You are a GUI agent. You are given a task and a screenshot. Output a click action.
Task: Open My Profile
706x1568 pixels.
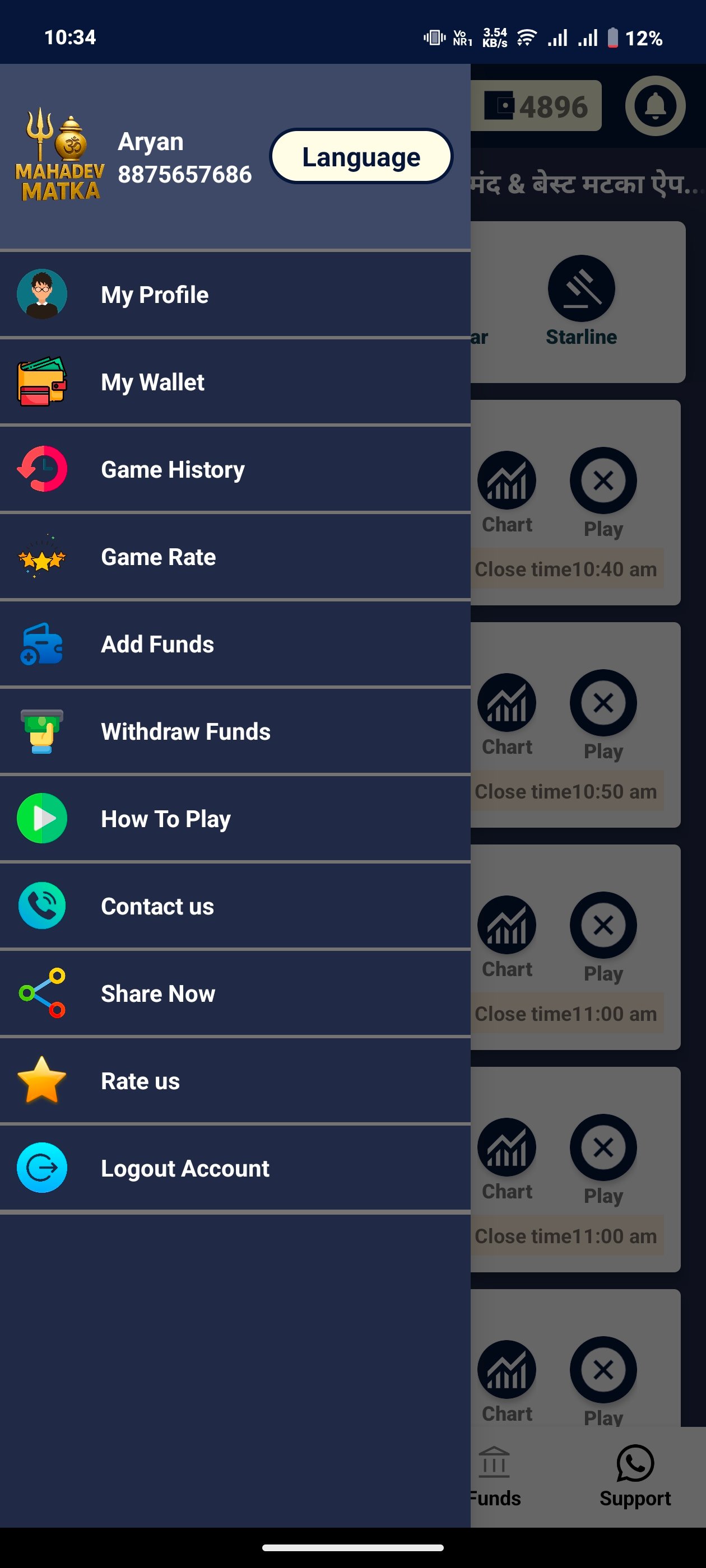click(x=235, y=295)
